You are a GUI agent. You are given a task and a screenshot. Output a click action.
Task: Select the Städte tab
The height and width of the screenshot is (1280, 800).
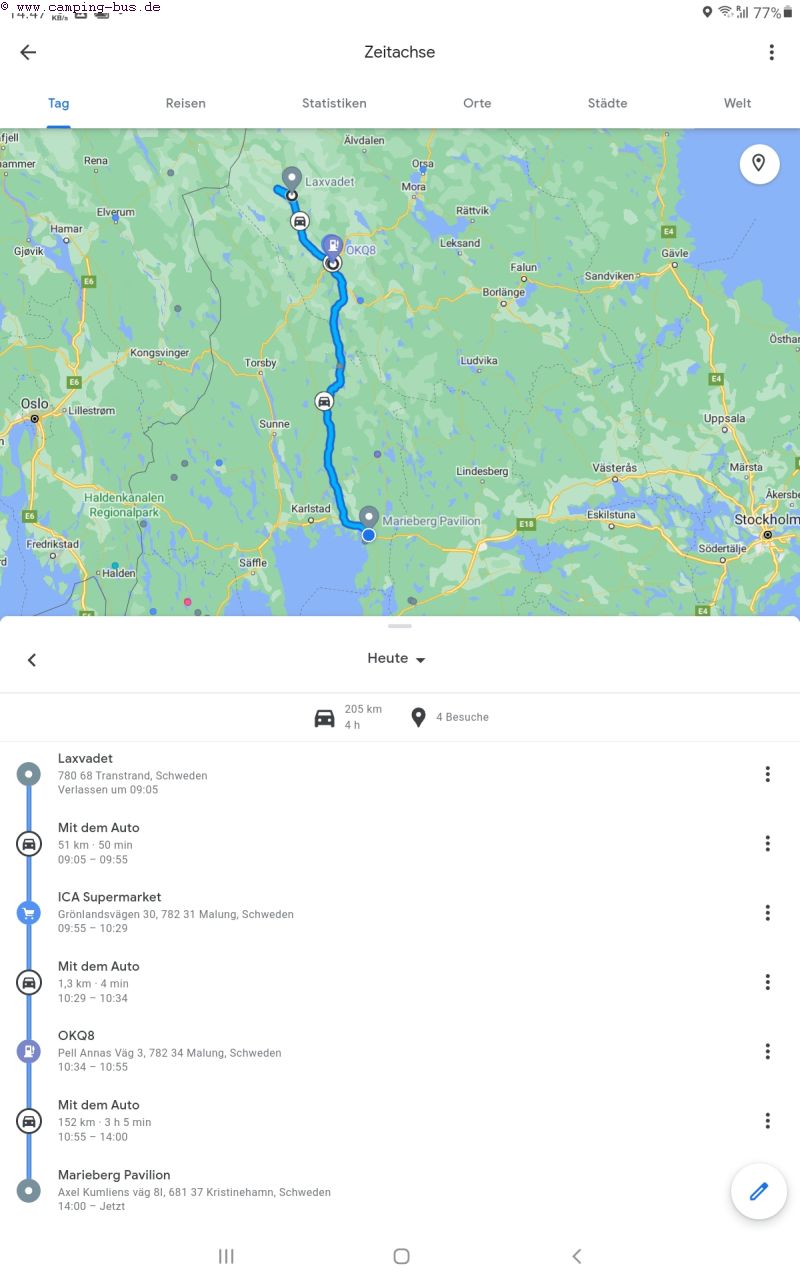[x=607, y=103]
